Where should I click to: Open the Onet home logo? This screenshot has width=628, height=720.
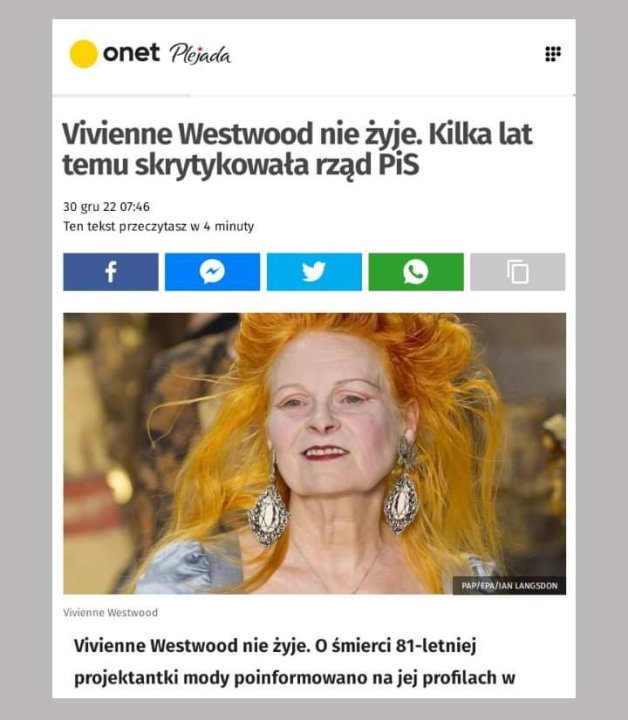[113, 53]
